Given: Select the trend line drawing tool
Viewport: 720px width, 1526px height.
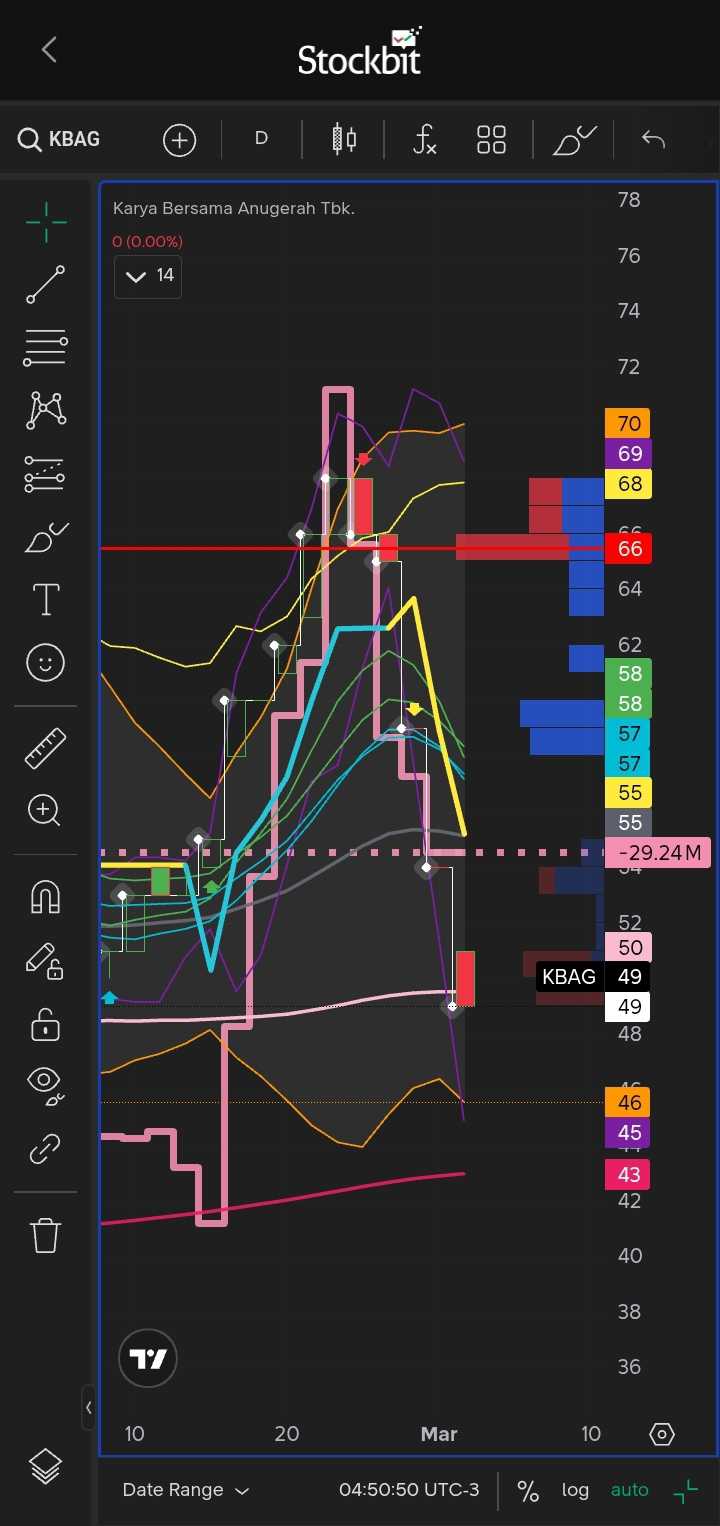Looking at the screenshot, I should pos(46,285).
